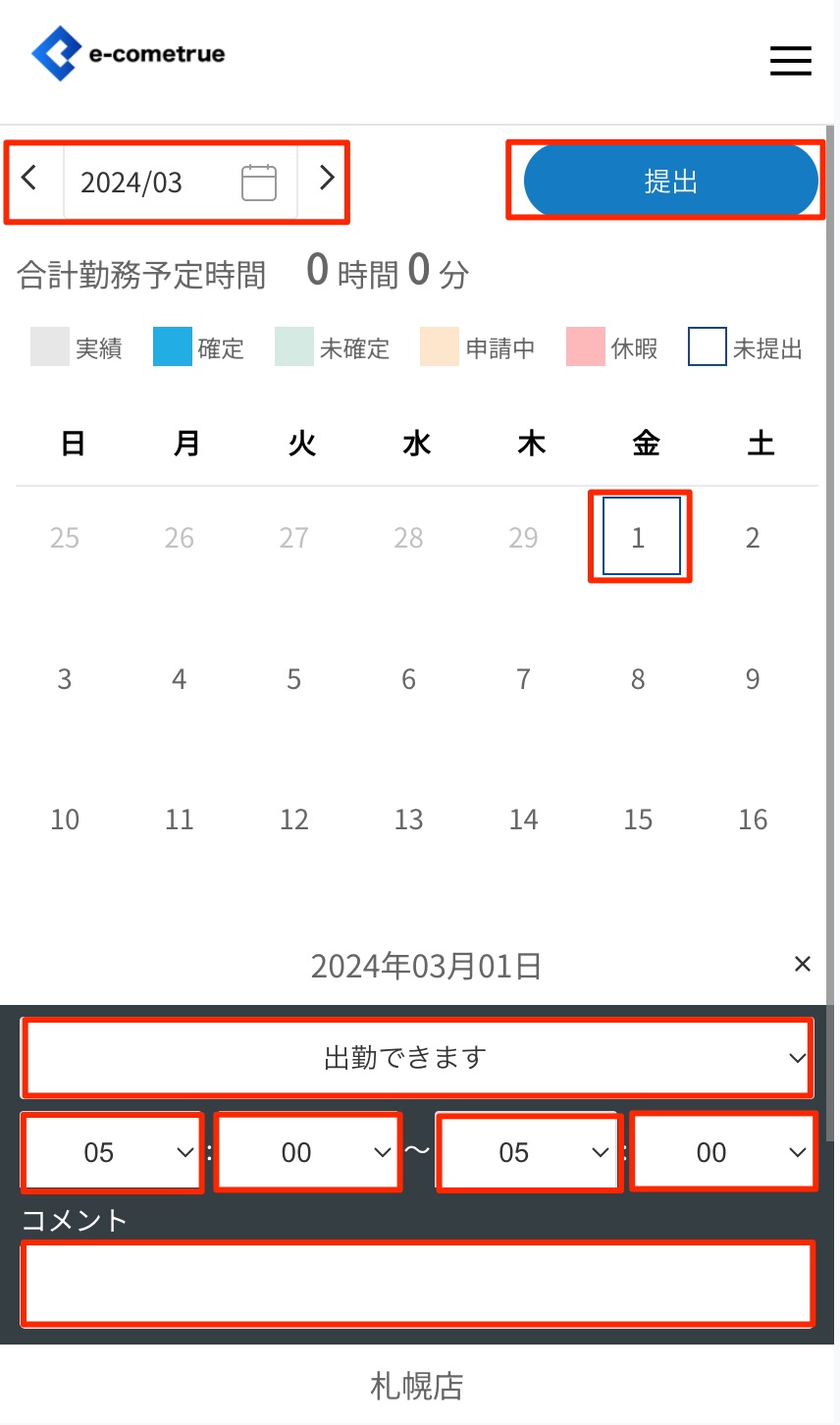This screenshot has width=840, height=1425.
Task: Focus the コメント text field
Action: 417,1284
